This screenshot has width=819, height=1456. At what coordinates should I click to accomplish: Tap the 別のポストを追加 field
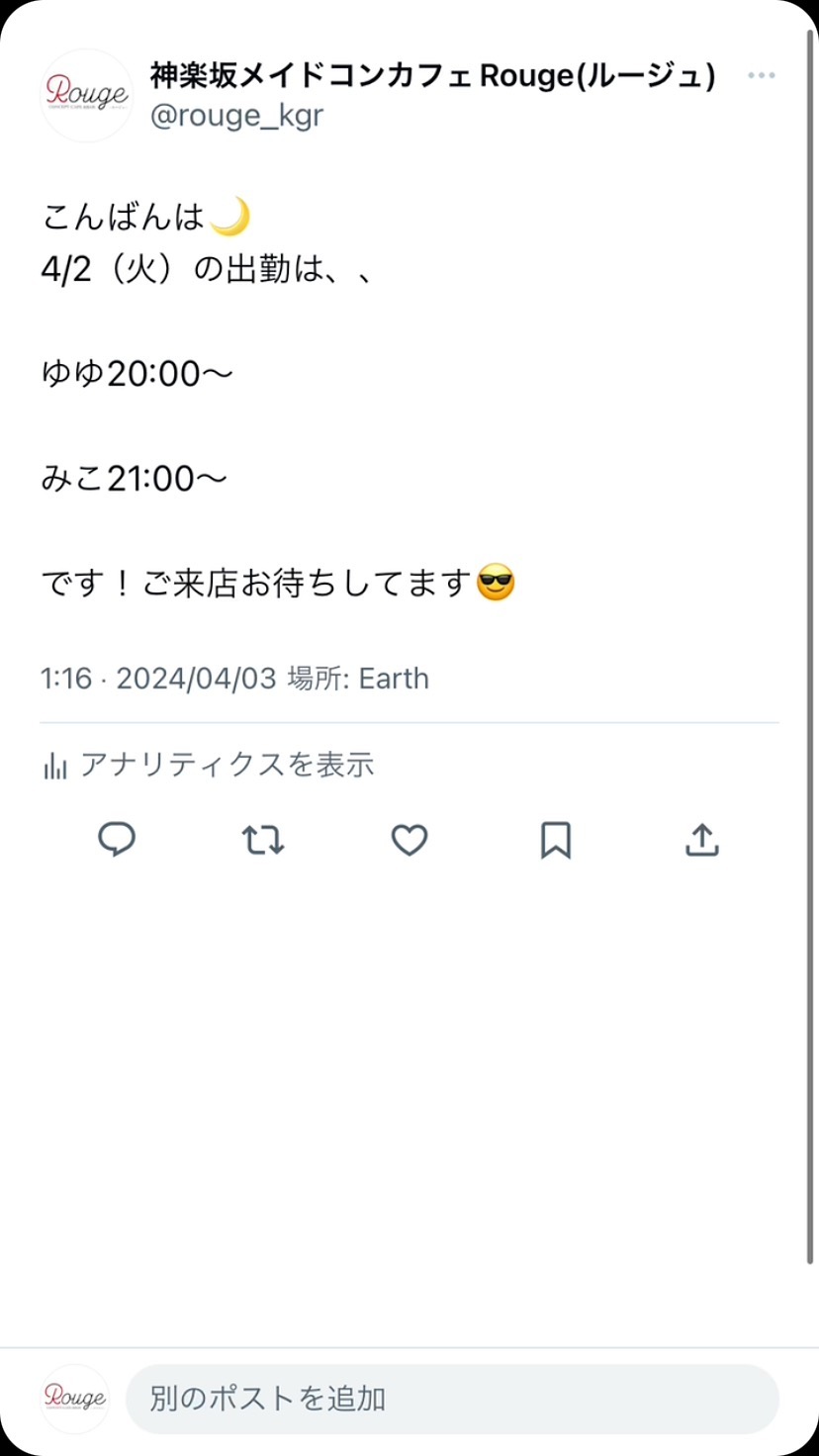(x=452, y=1399)
